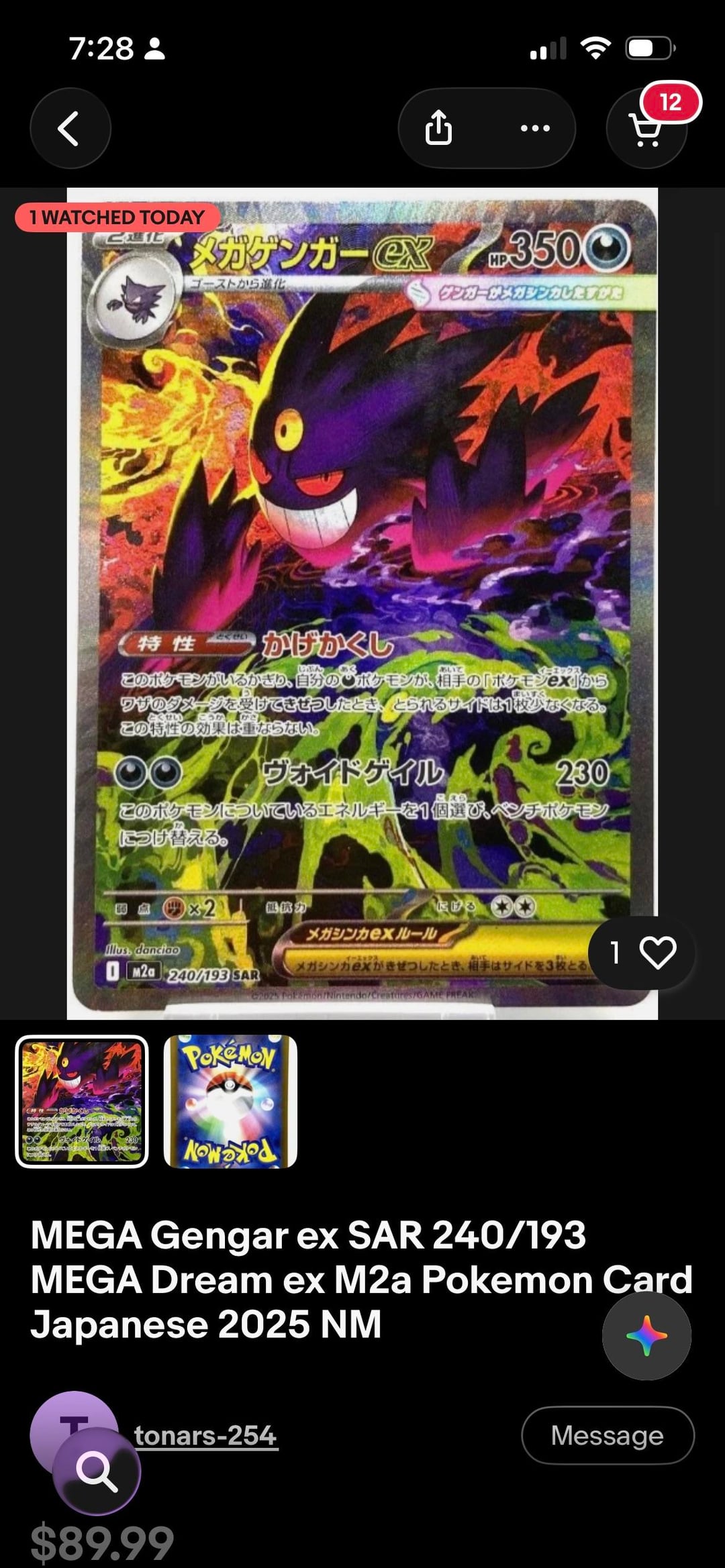Image resolution: width=725 pixels, height=1568 pixels.
Task: Open the three-dot overflow menu
Action: [535, 128]
